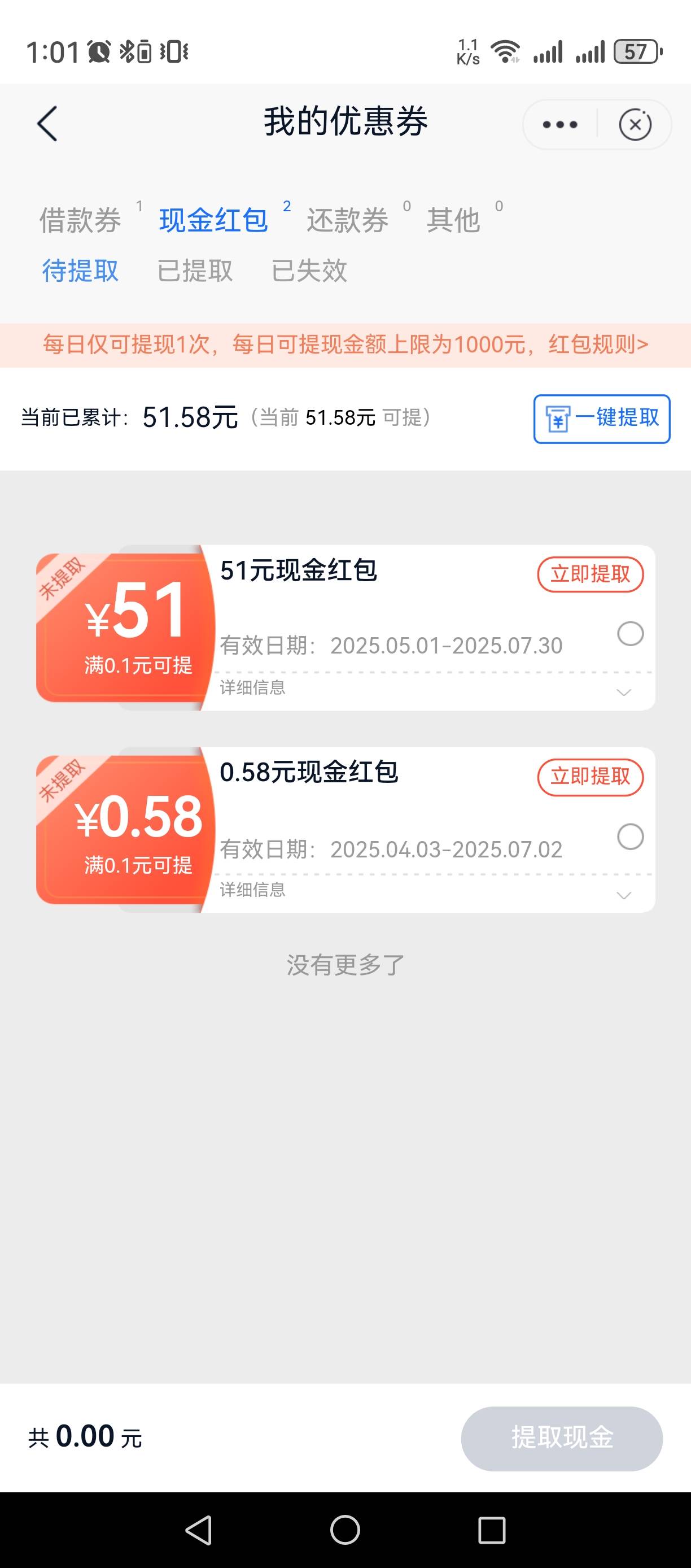The width and height of the screenshot is (691, 1568).
Task: Open the 其他 coupon tab
Action: pos(454,220)
